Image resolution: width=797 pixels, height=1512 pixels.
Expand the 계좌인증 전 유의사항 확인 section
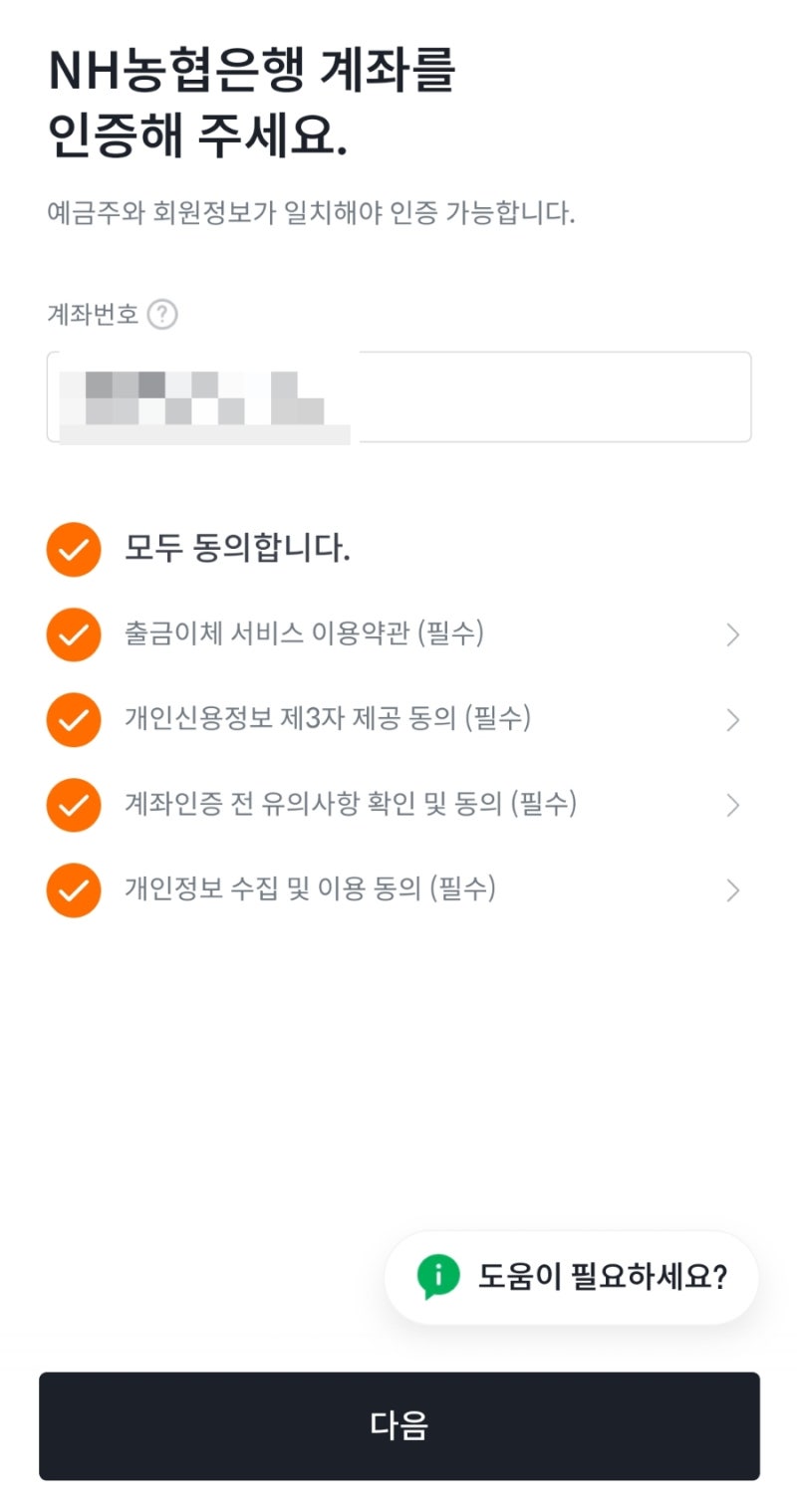point(733,805)
